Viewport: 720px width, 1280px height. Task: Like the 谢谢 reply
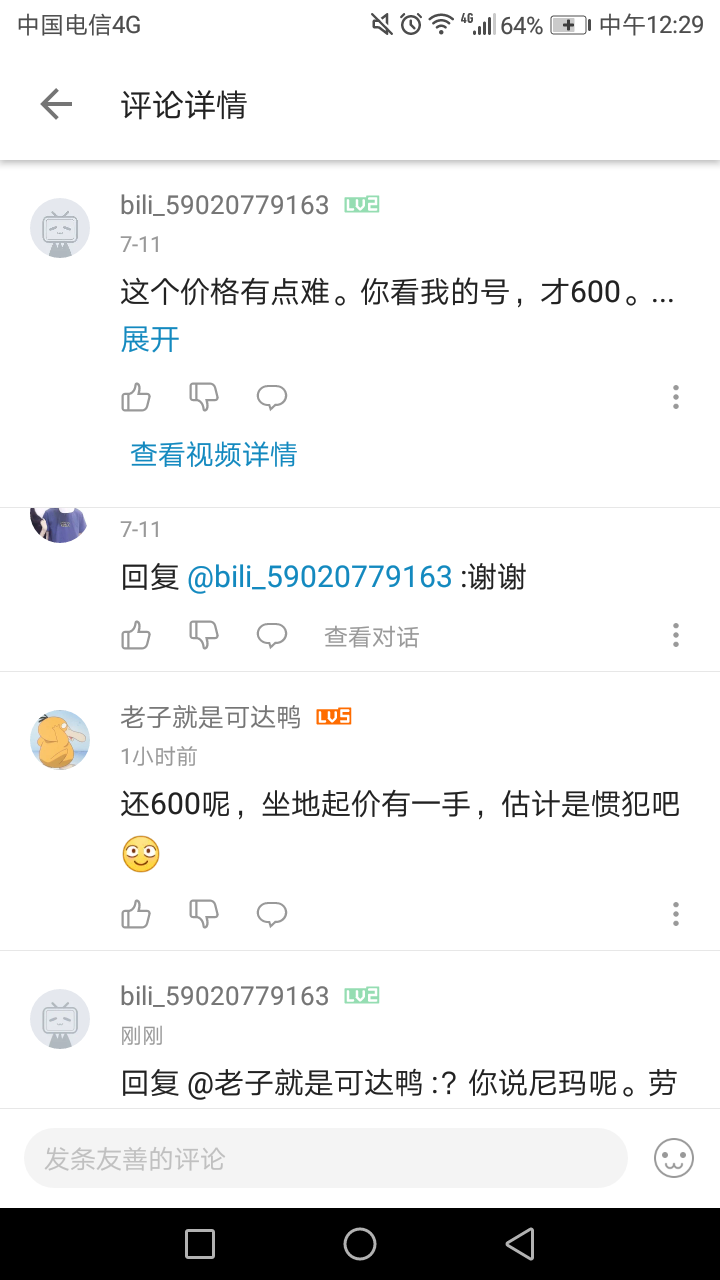click(x=136, y=635)
